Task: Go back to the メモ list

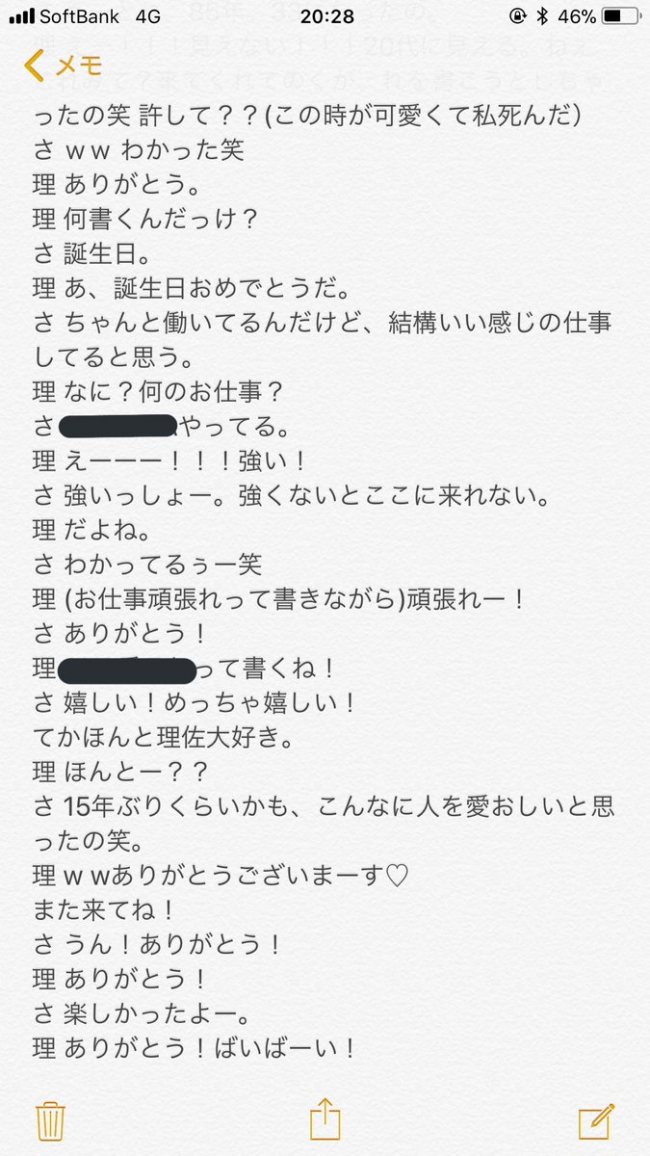Action: point(63,65)
